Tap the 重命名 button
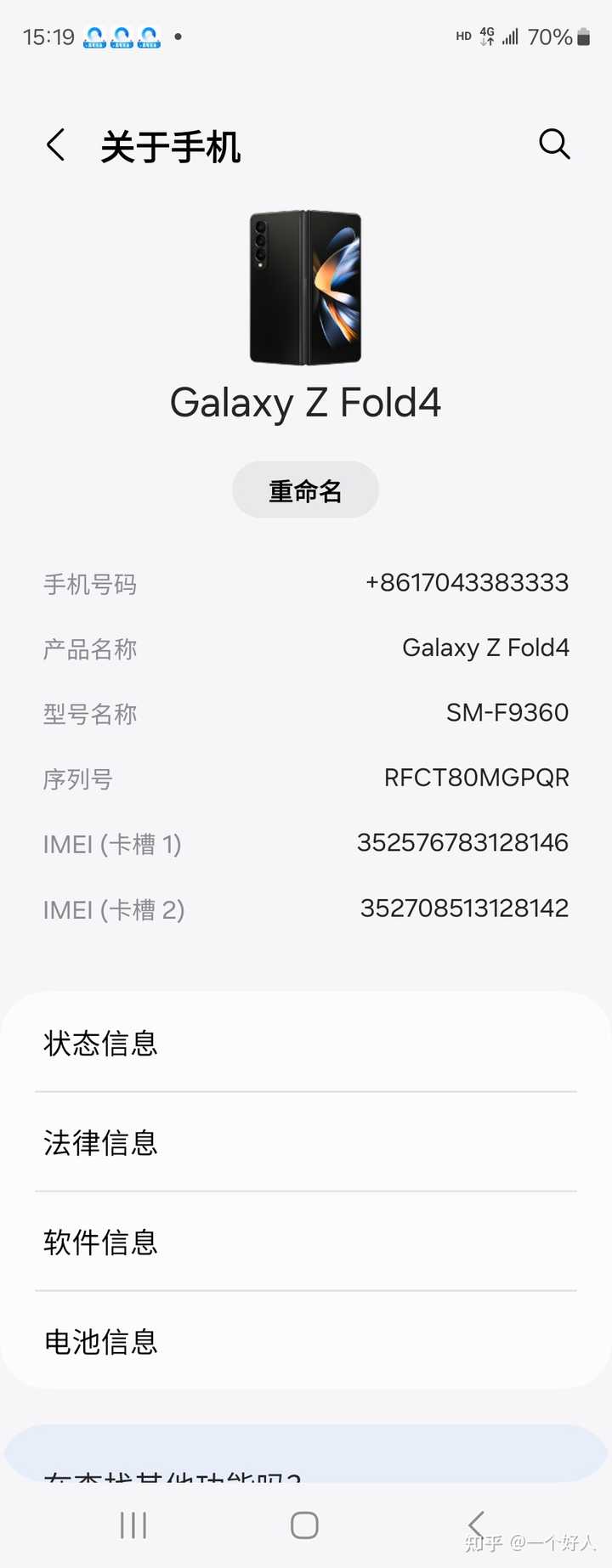 point(305,490)
